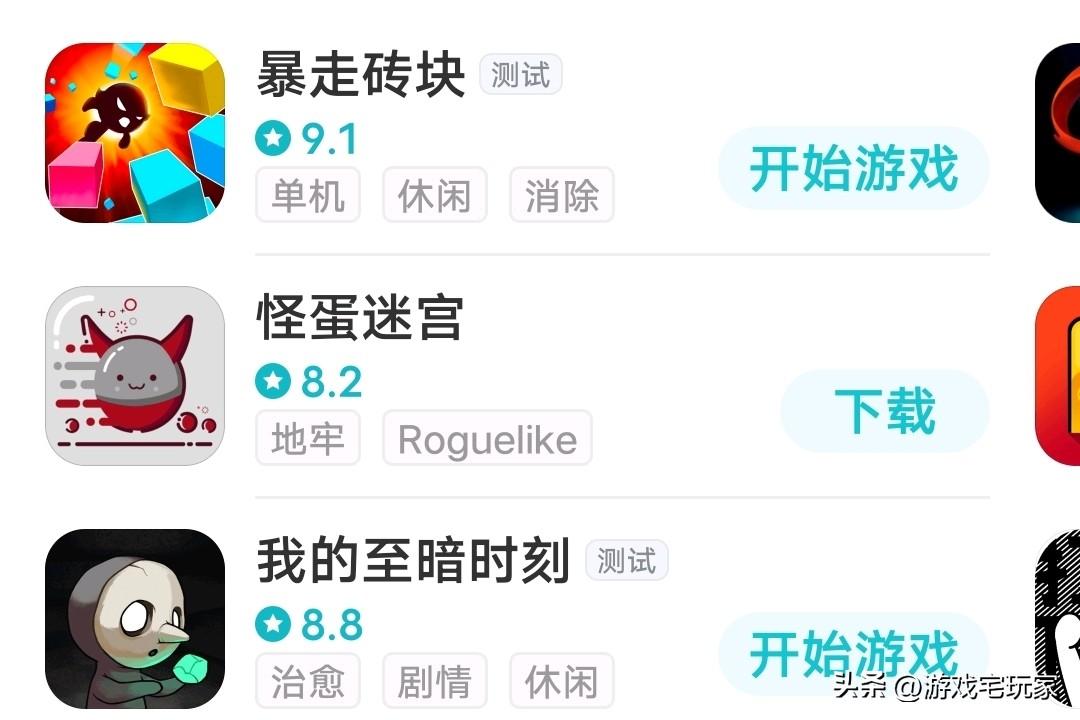Open the 怪蛋迷宫 game title
The height and width of the screenshot is (720, 1080).
coord(360,318)
